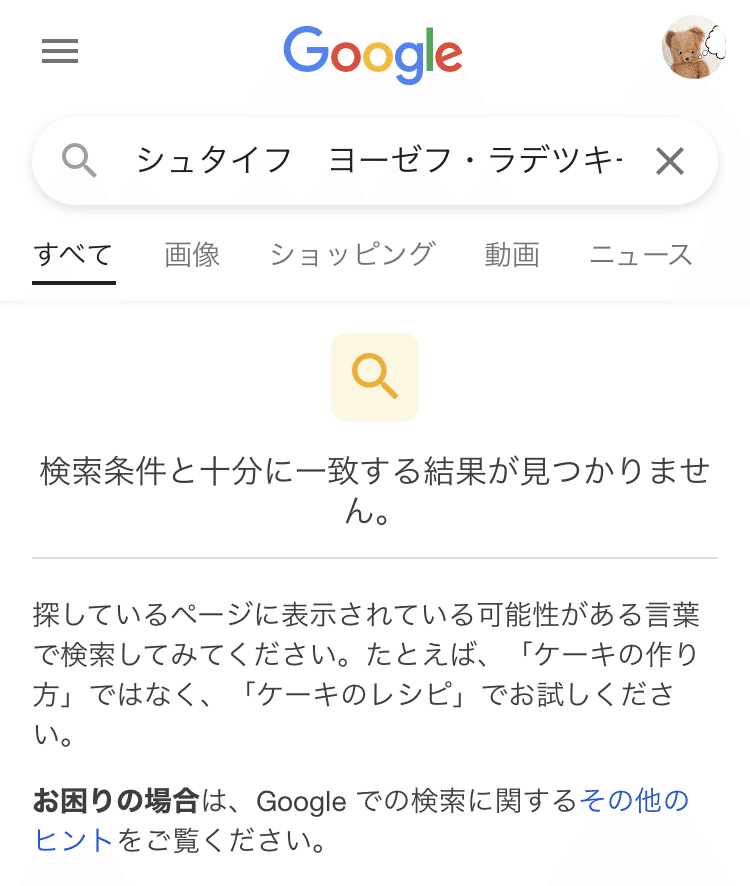Open the account profile picture
Screen dimensions: 750x886
(693, 48)
